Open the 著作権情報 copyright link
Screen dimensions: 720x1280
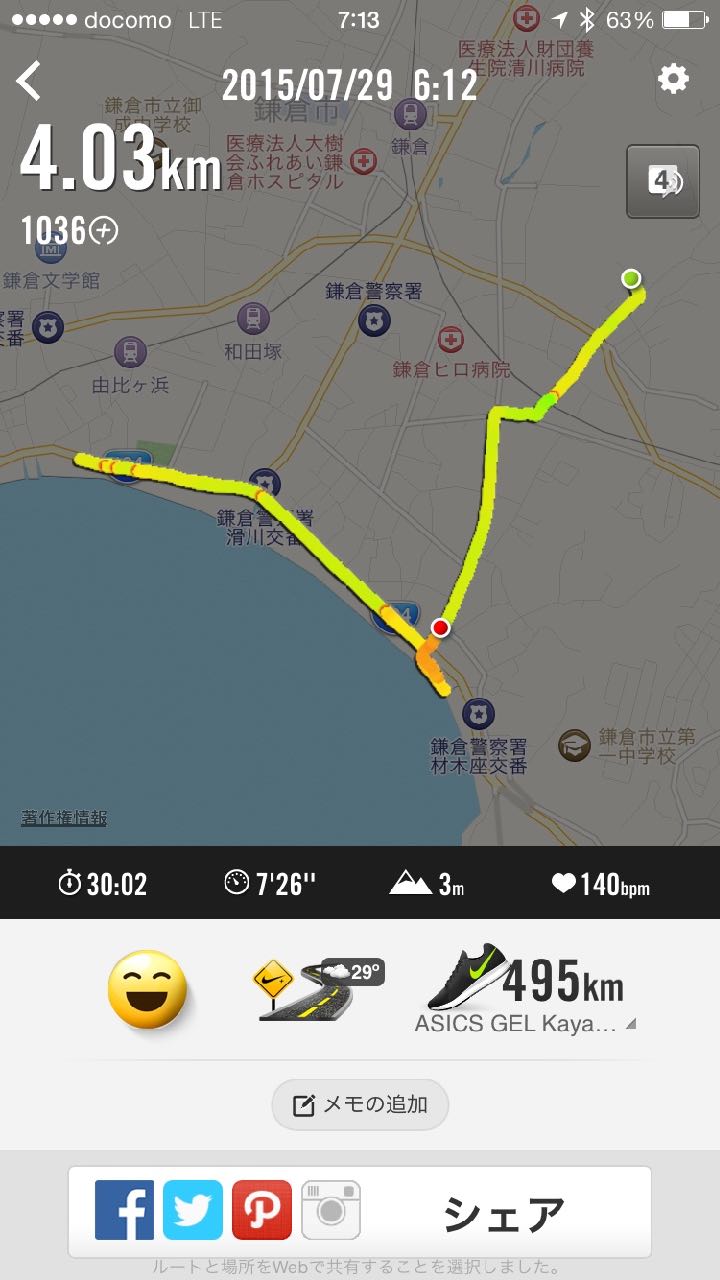[64, 817]
